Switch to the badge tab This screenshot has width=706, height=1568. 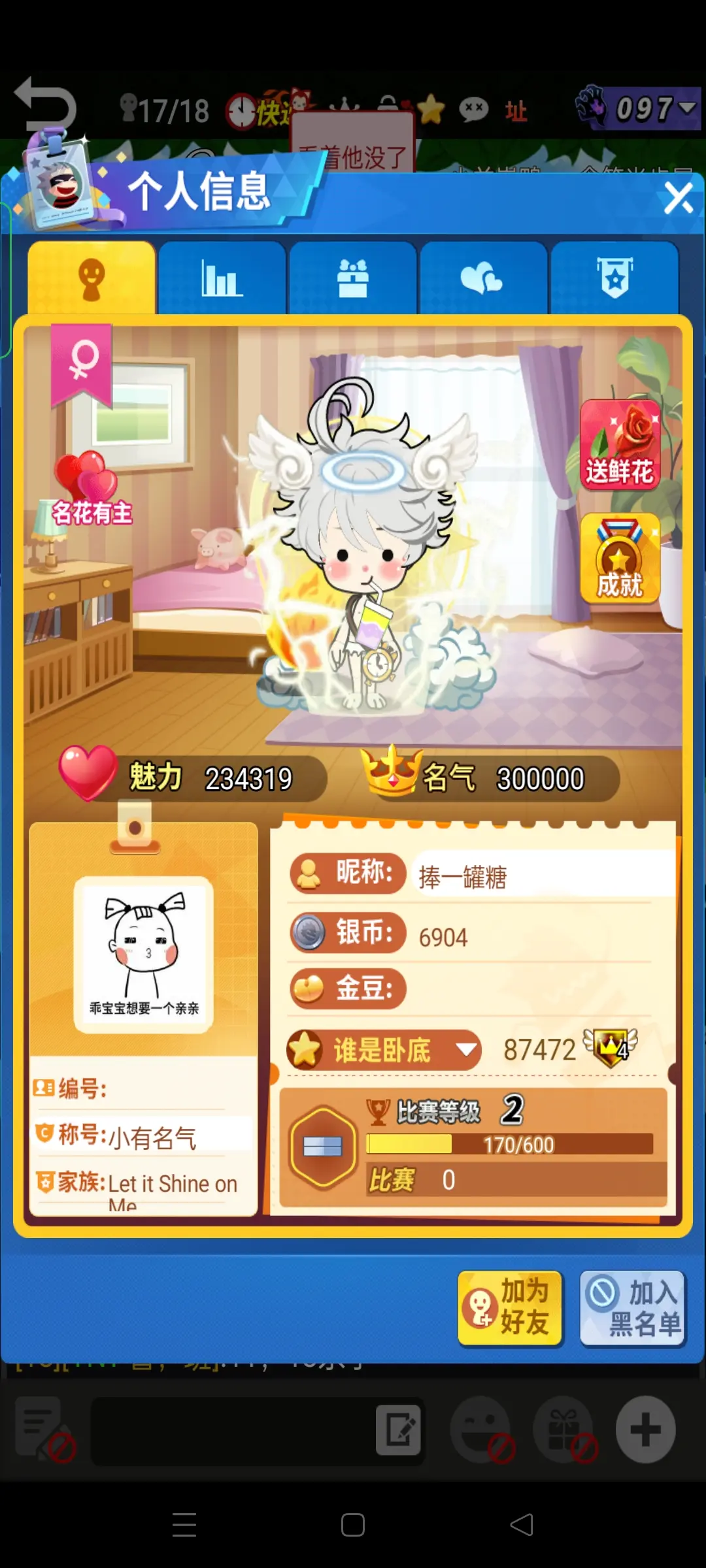[x=614, y=278]
